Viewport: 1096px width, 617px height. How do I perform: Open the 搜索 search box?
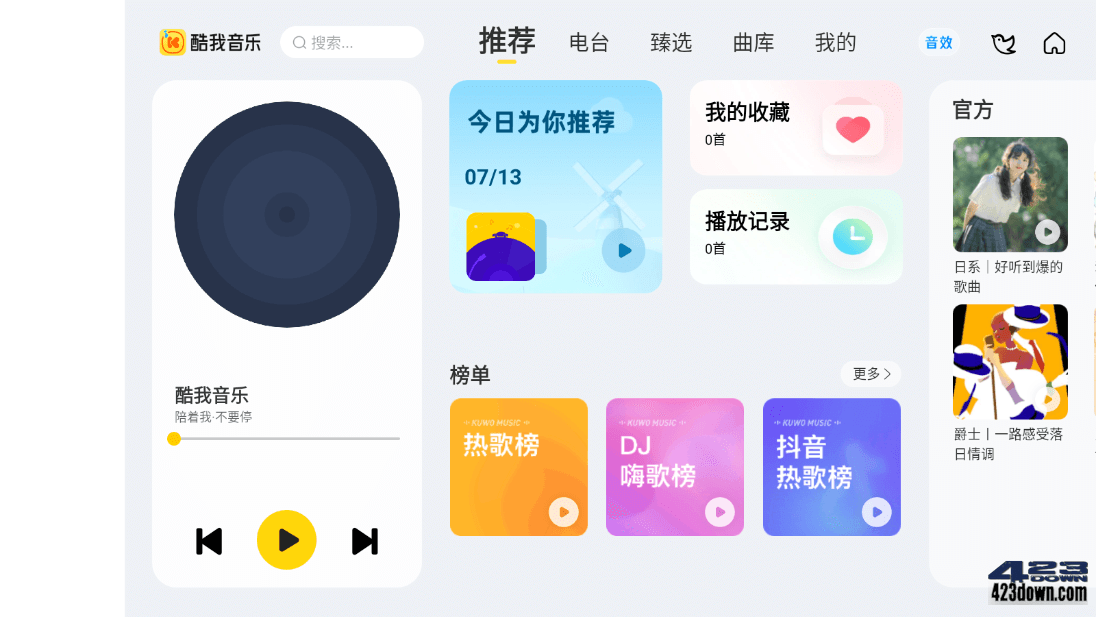[x=352, y=43]
